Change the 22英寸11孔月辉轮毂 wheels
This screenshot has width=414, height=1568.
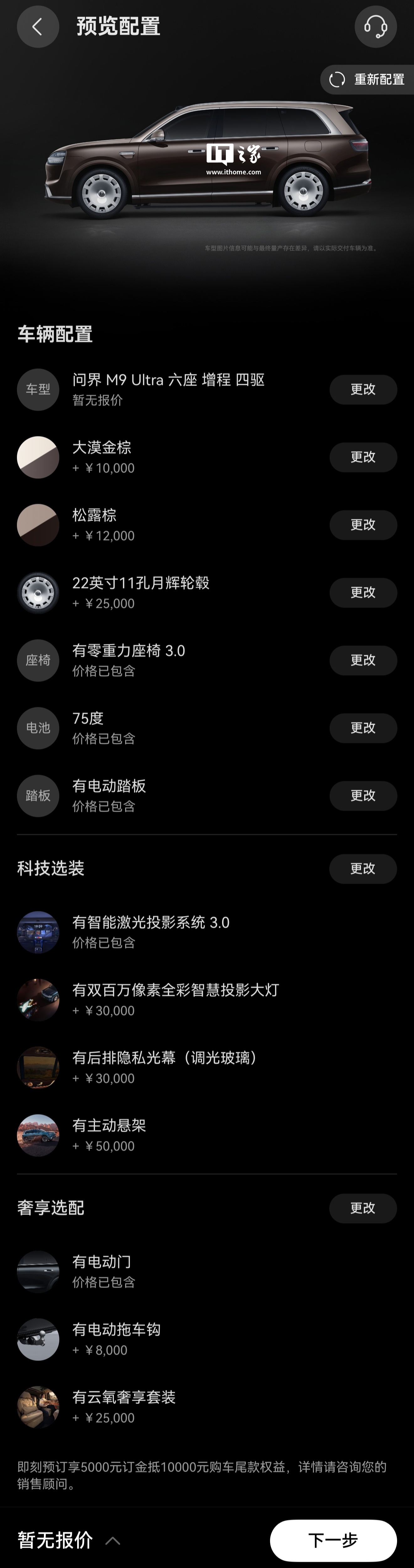[363, 592]
